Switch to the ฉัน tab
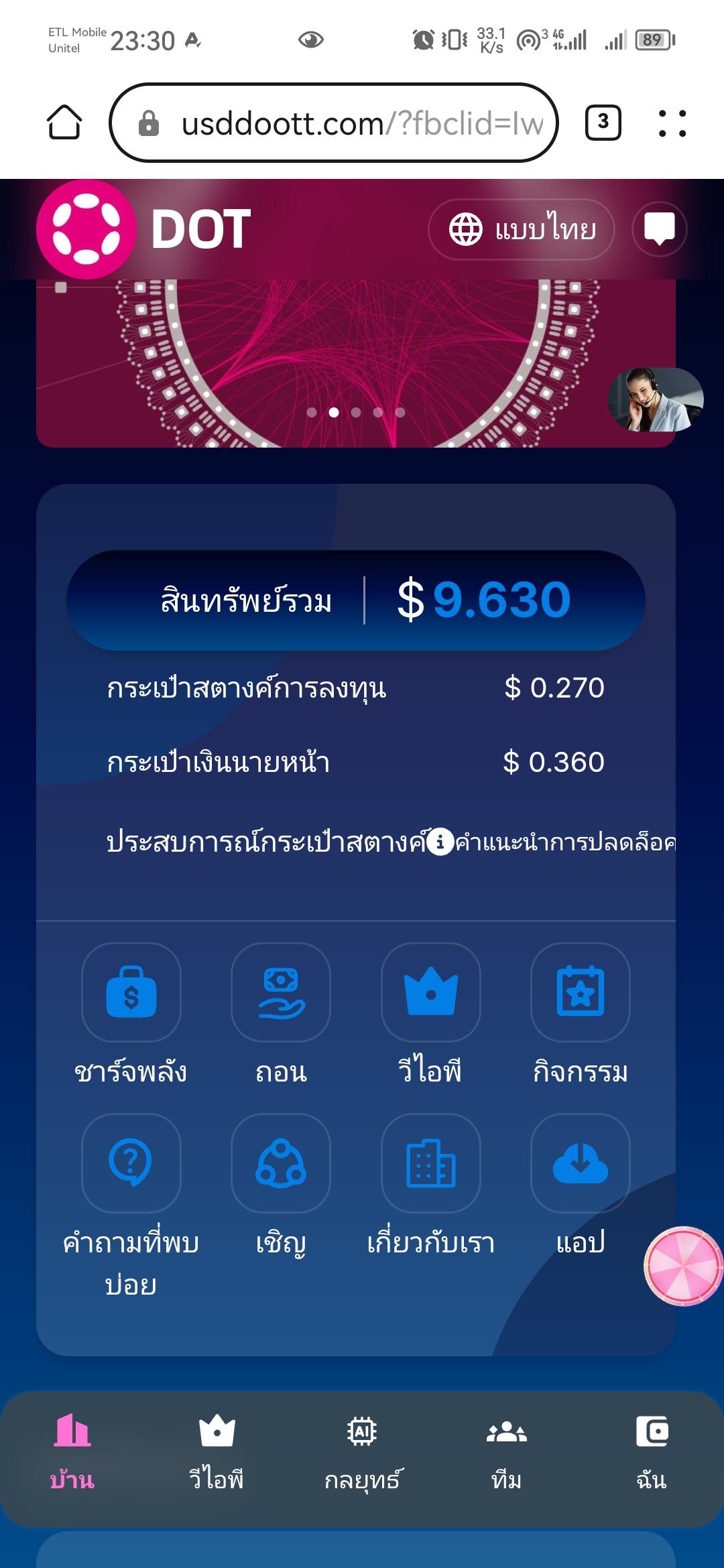This screenshot has width=724, height=1568. click(651, 1451)
